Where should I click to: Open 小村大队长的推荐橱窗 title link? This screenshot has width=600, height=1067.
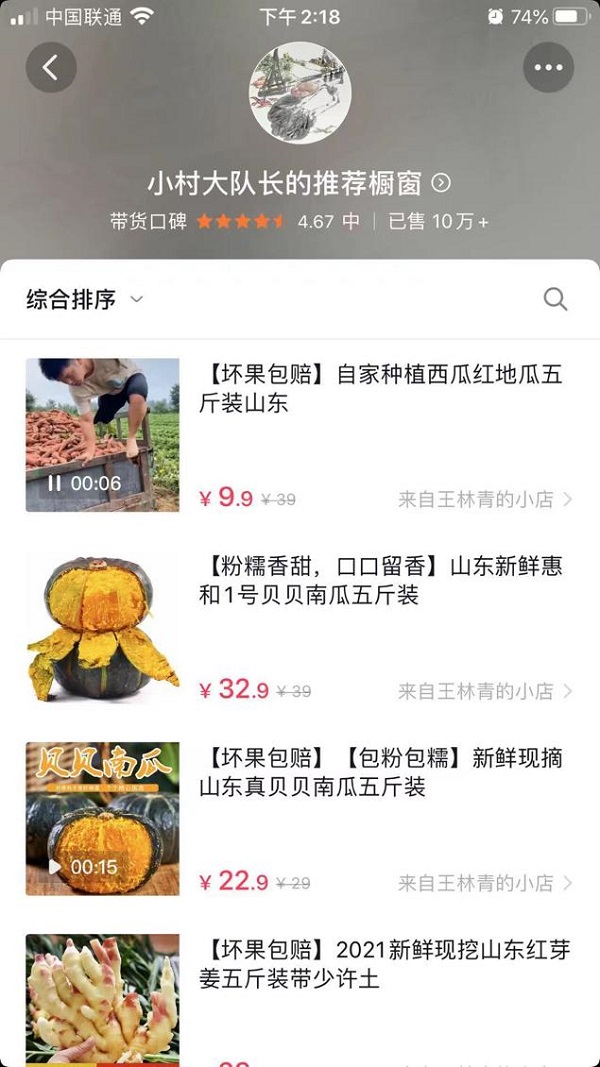click(x=298, y=183)
